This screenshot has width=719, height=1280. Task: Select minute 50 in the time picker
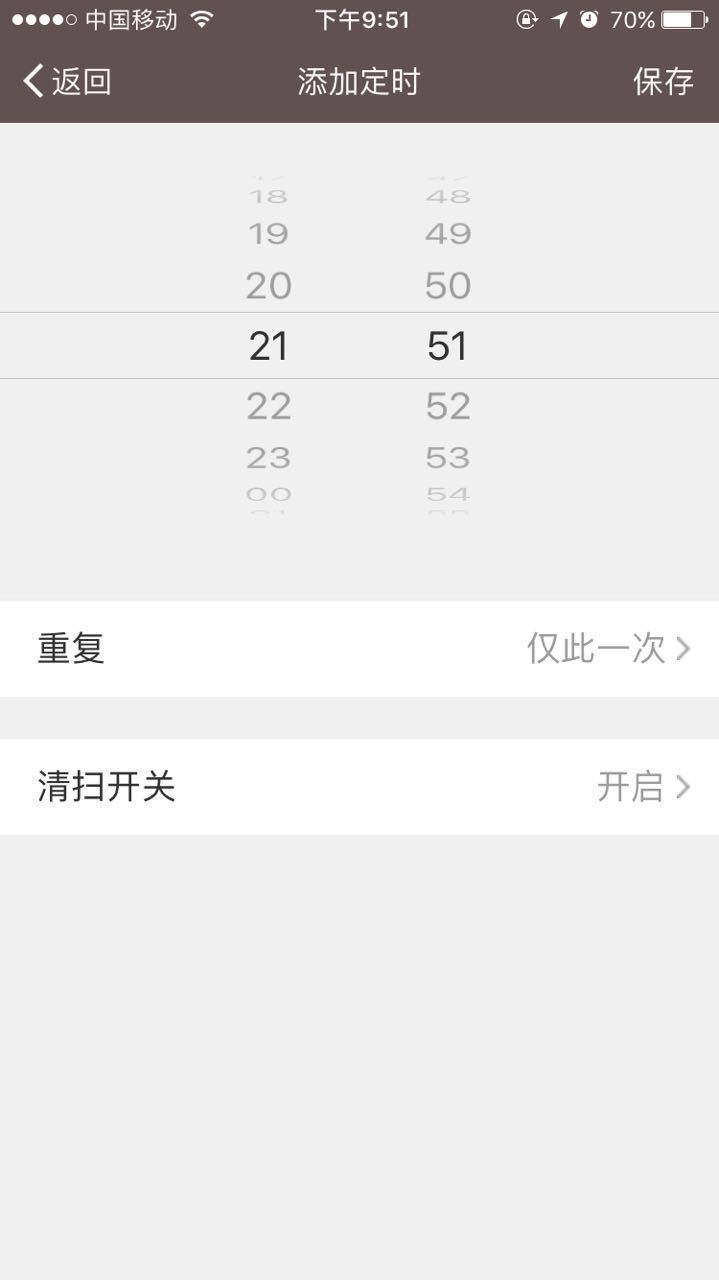(x=447, y=286)
